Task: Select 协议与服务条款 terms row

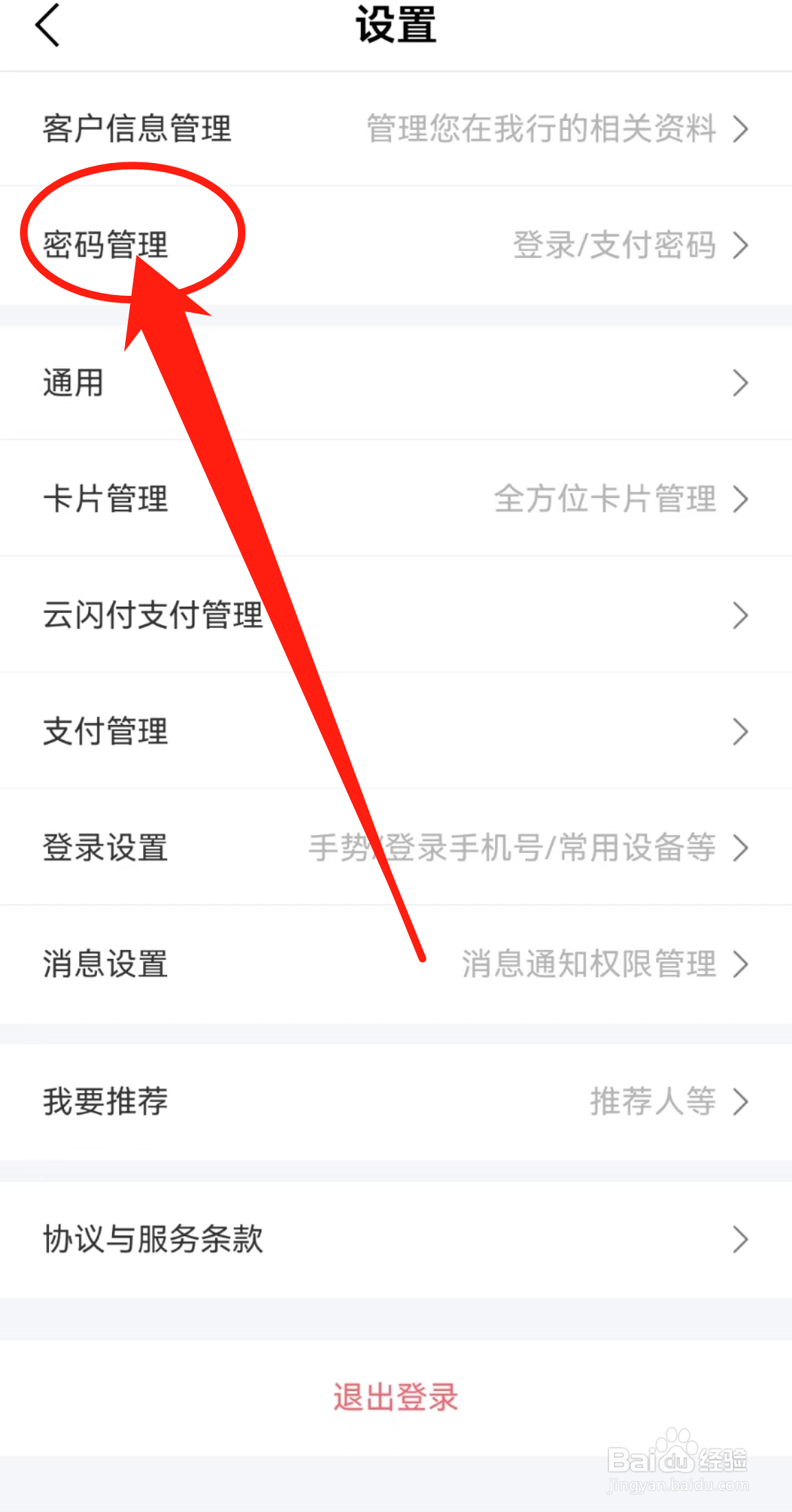Action: click(152, 1239)
